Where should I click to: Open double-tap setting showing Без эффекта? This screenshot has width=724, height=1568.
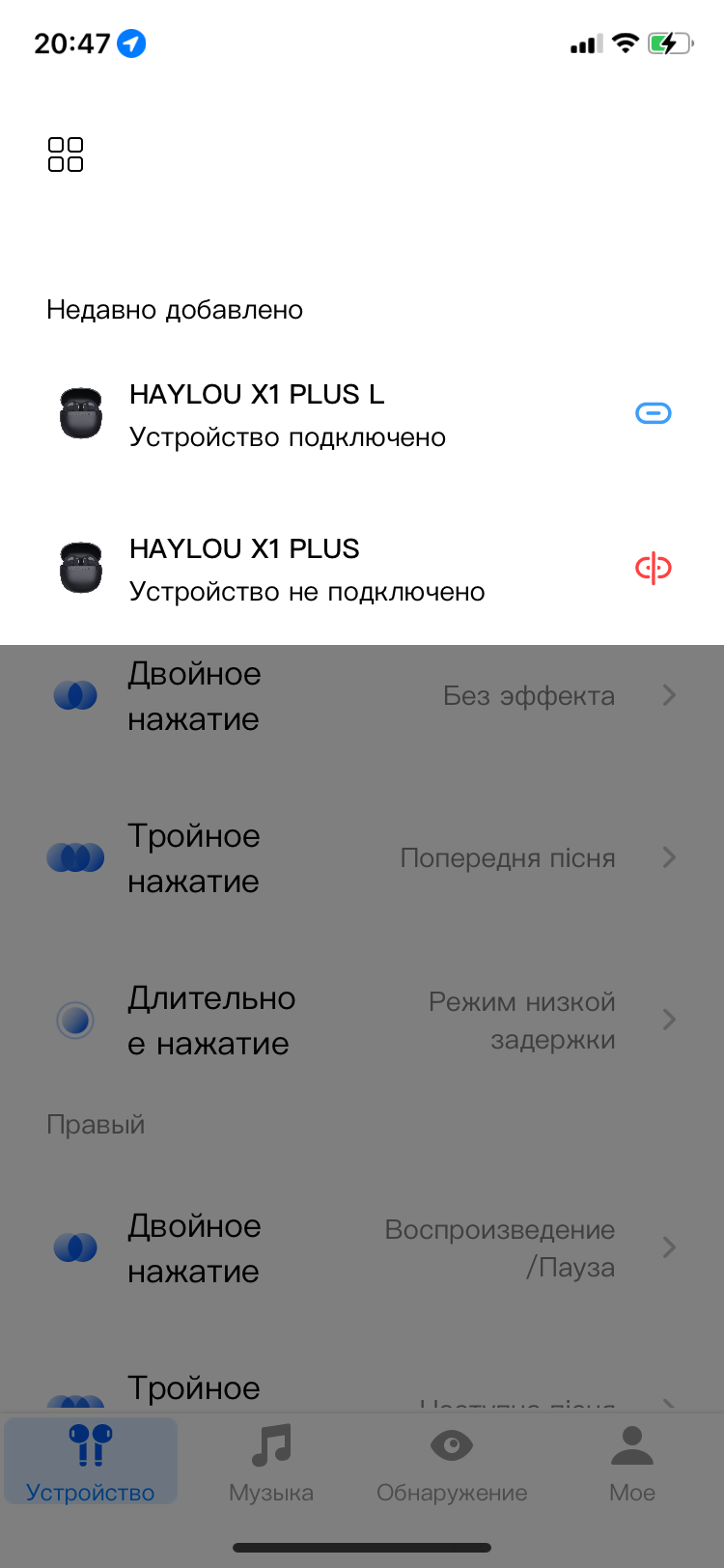362,696
